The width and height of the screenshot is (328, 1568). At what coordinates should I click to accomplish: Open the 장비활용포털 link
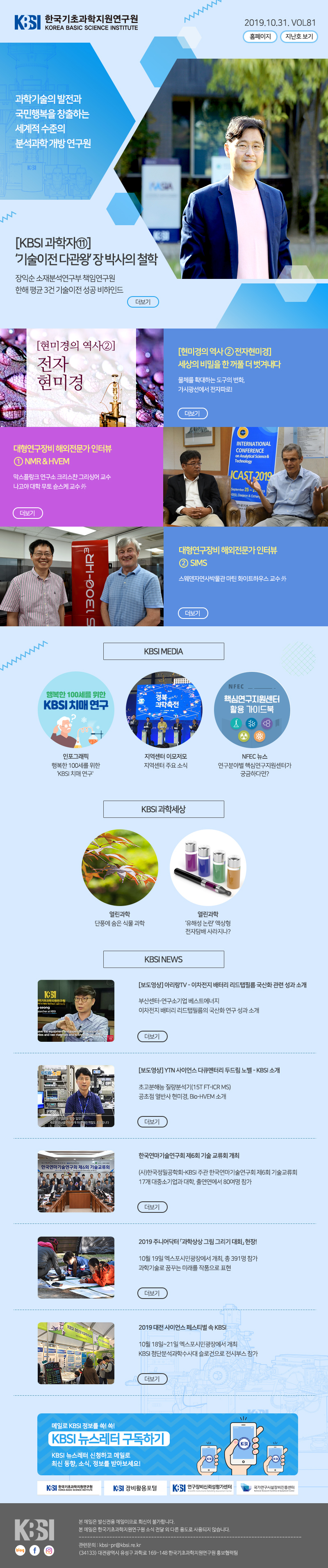coord(135,1488)
